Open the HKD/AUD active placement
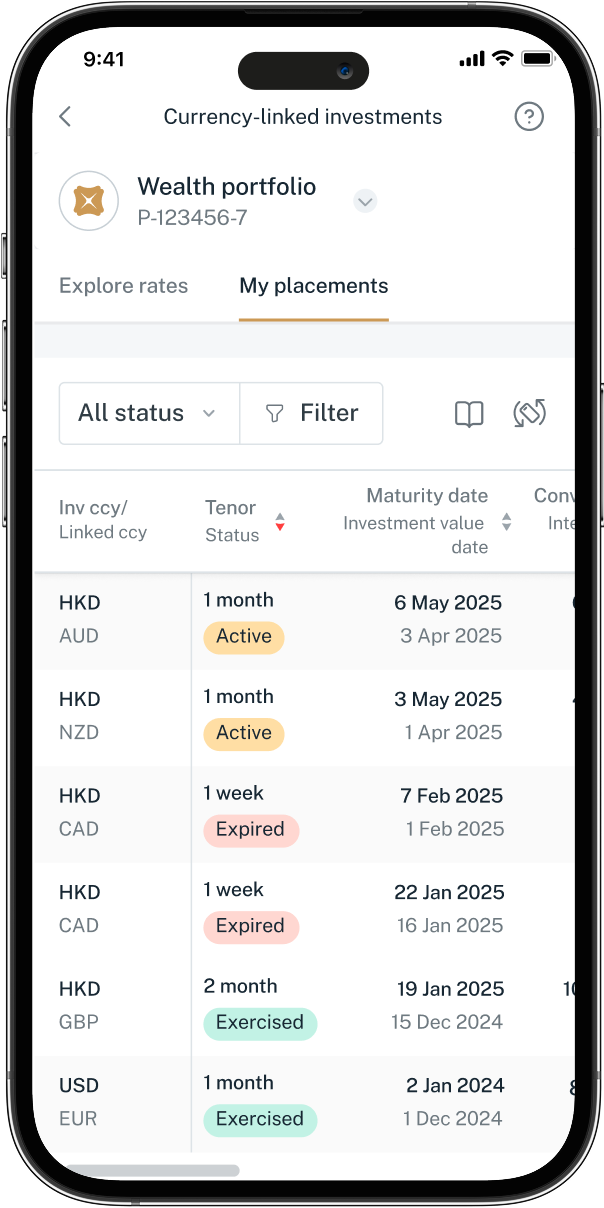Viewport: 604px width, 1208px height. 300,620
